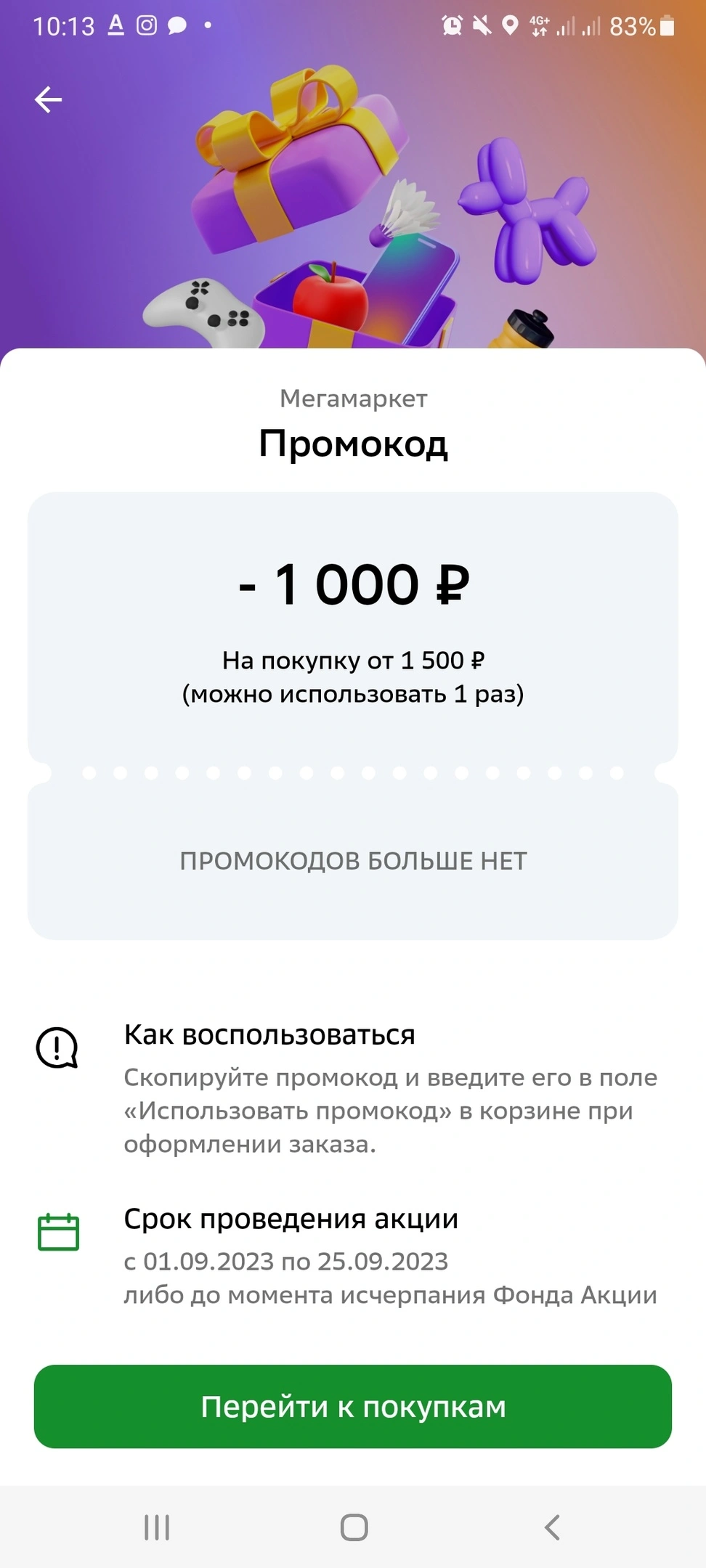Viewport: 706px width, 1568px height.
Task: Open recent apps from the navigation bar
Action: (x=157, y=1527)
